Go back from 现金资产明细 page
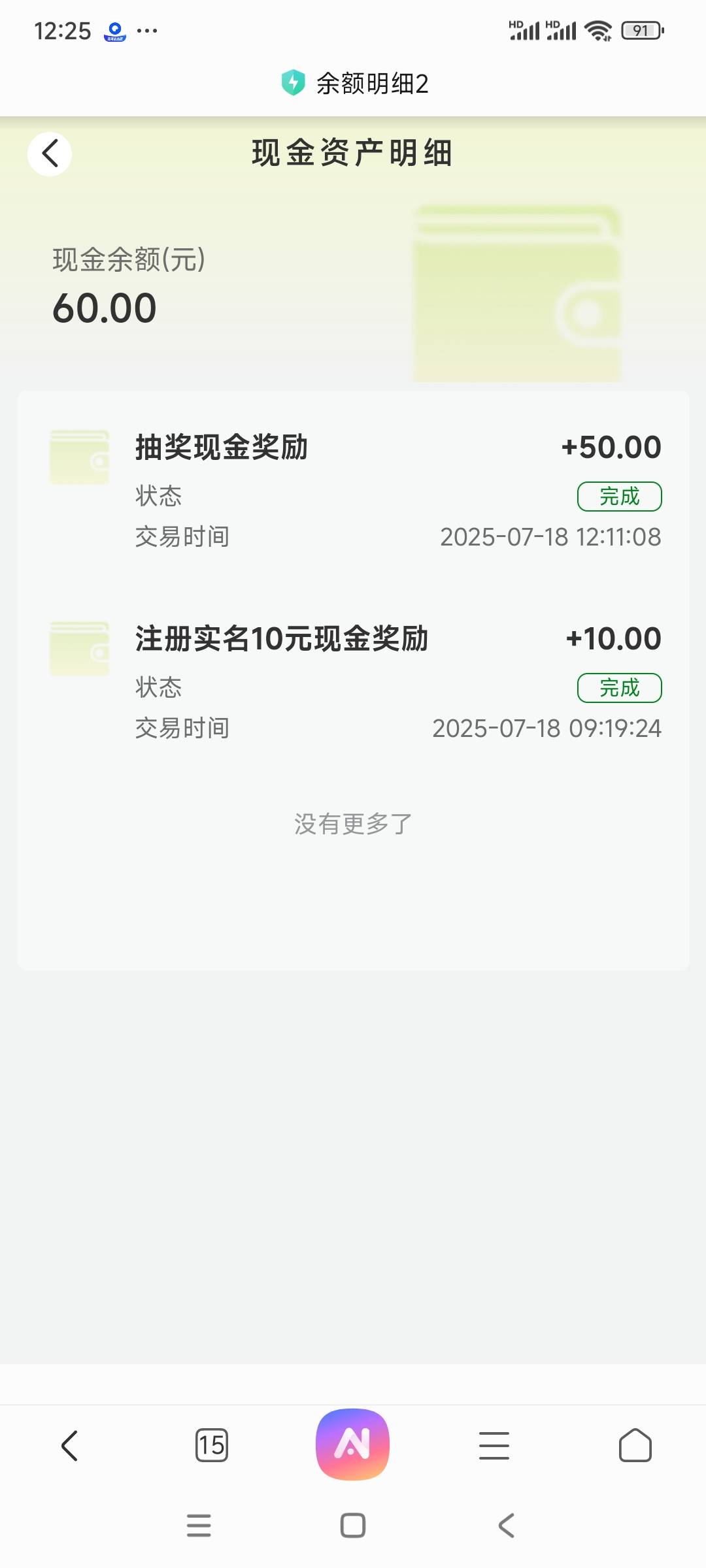The height and width of the screenshot is (1568, 706). [50, 154]
